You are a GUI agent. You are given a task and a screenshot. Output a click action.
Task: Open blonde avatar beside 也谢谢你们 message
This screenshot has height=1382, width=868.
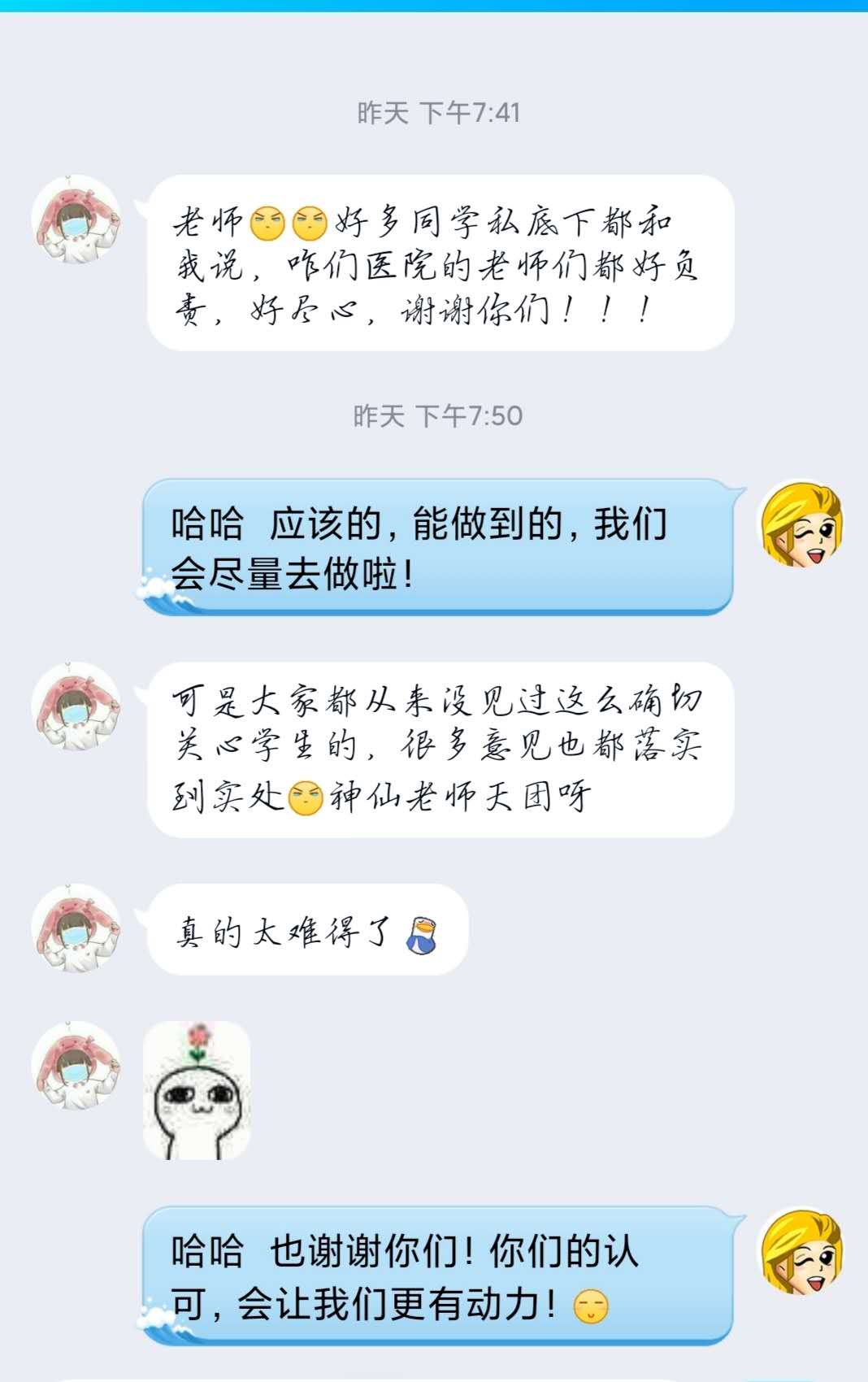[x=801, y=1251]
